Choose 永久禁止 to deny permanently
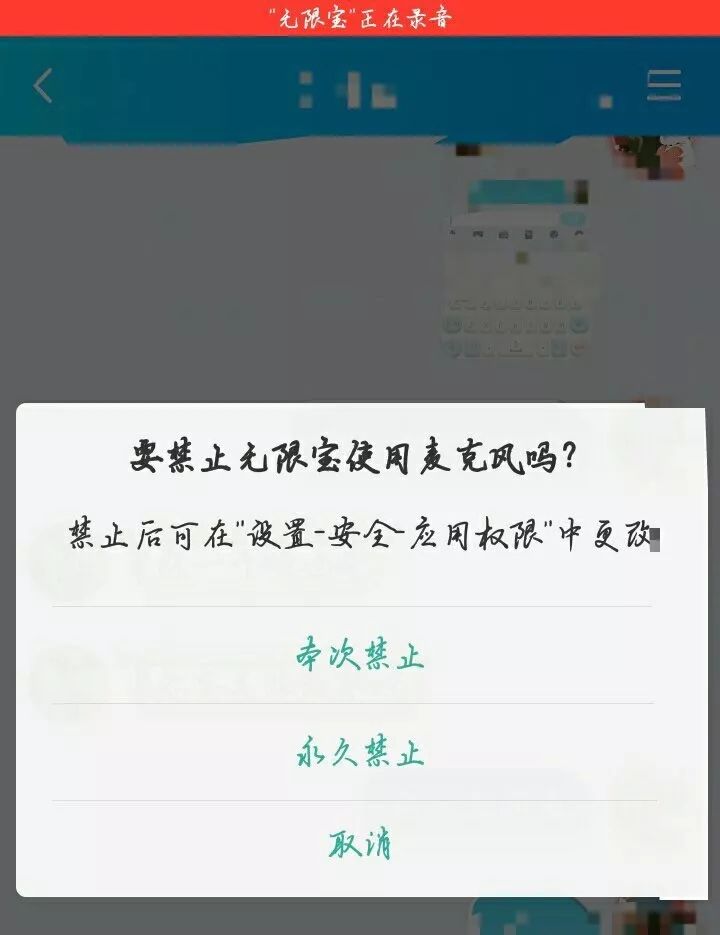 pyautogui.click(x=359, y=752)
